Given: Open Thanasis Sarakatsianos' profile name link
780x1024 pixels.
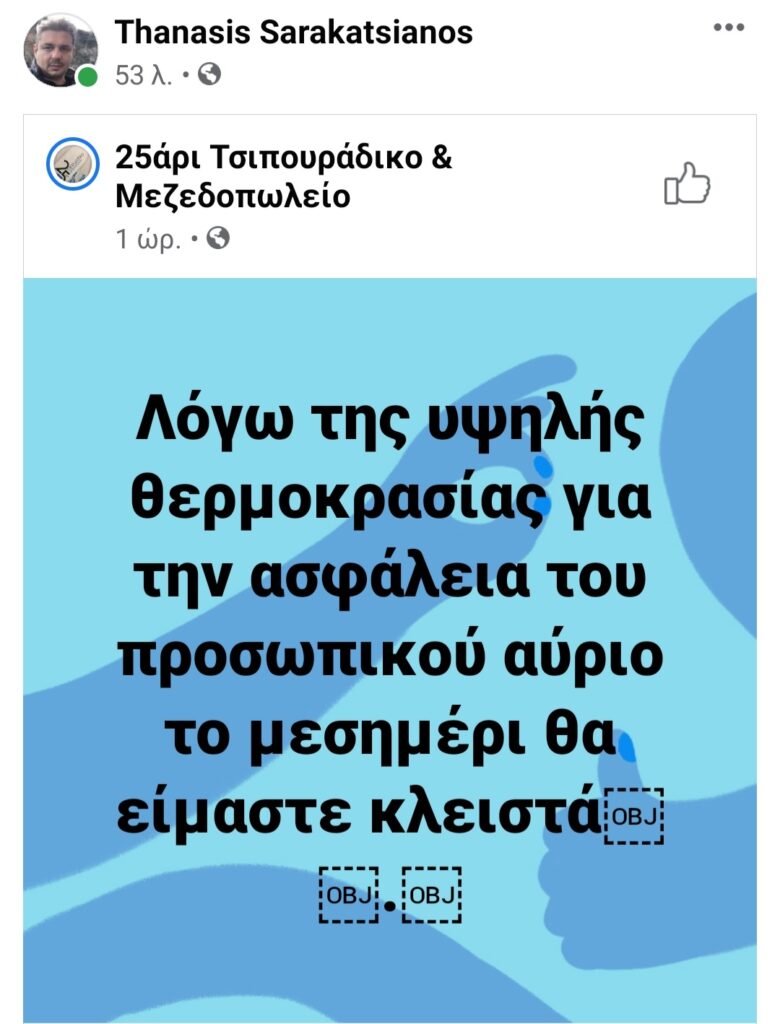Looking at the screenshot, I should (x=293, y=32).
